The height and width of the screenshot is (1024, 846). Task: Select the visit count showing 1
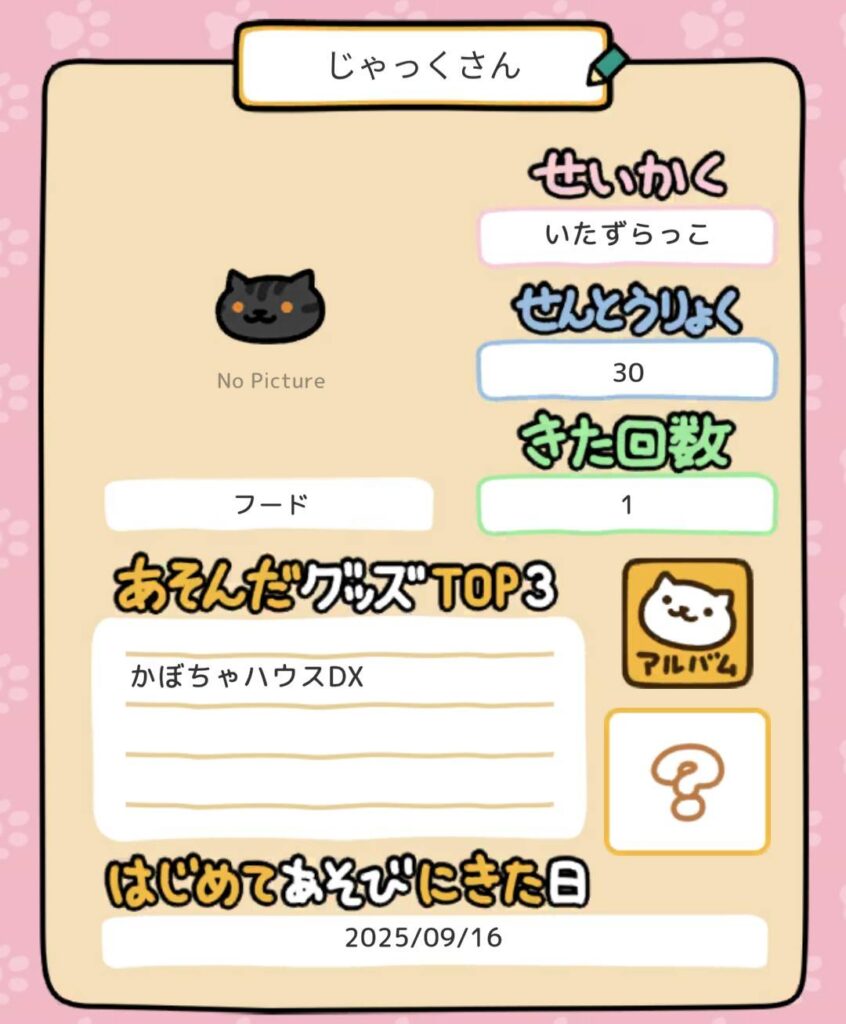click(628, 504)
